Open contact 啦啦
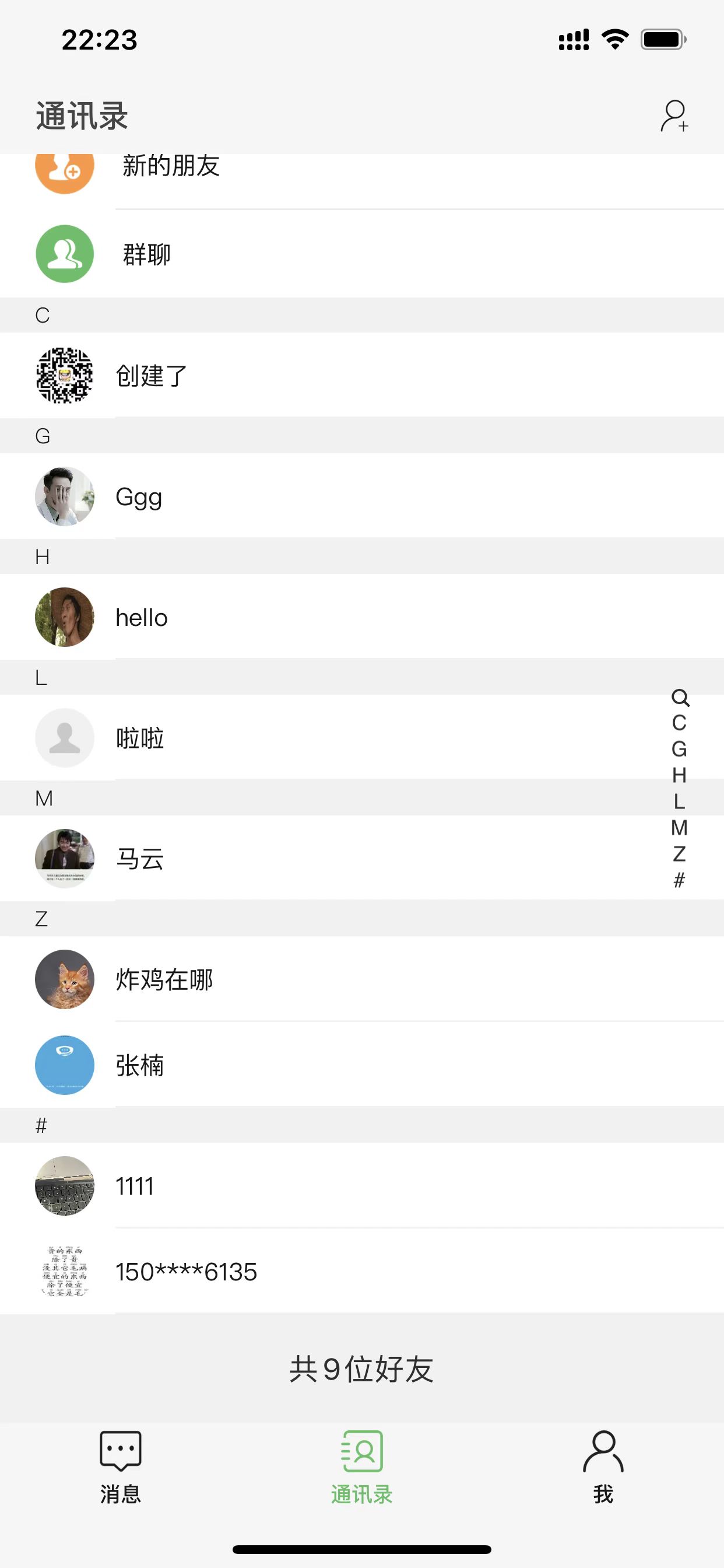 click(x=362, y=738)
